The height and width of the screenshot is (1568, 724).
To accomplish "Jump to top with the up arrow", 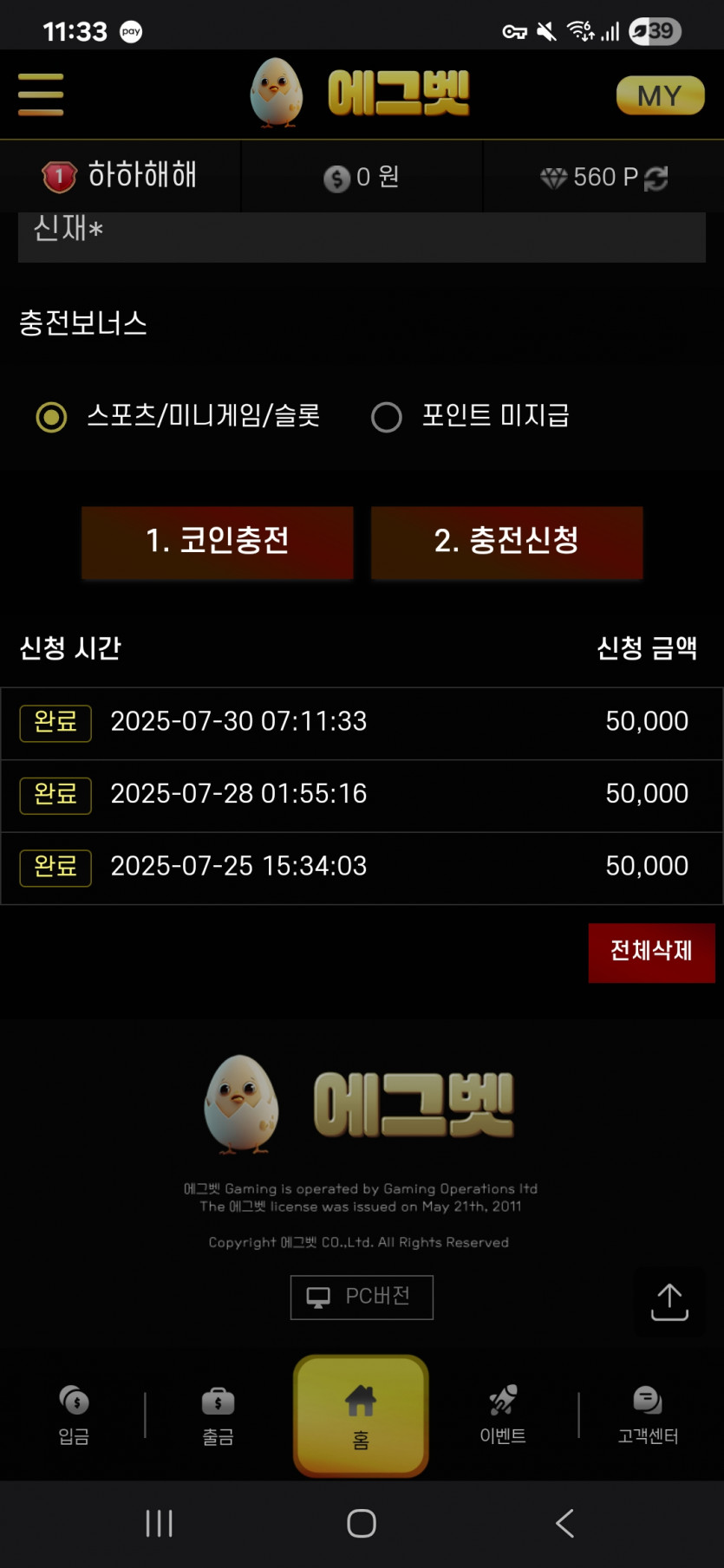I will 669,1302.
